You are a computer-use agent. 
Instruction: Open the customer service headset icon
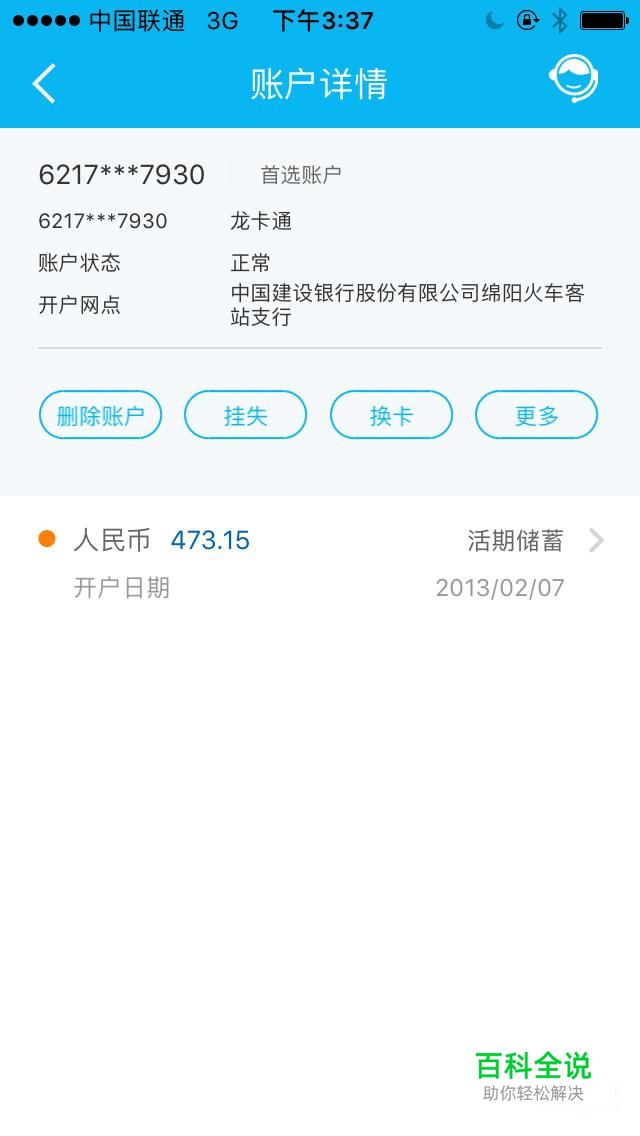pos(573,78)
